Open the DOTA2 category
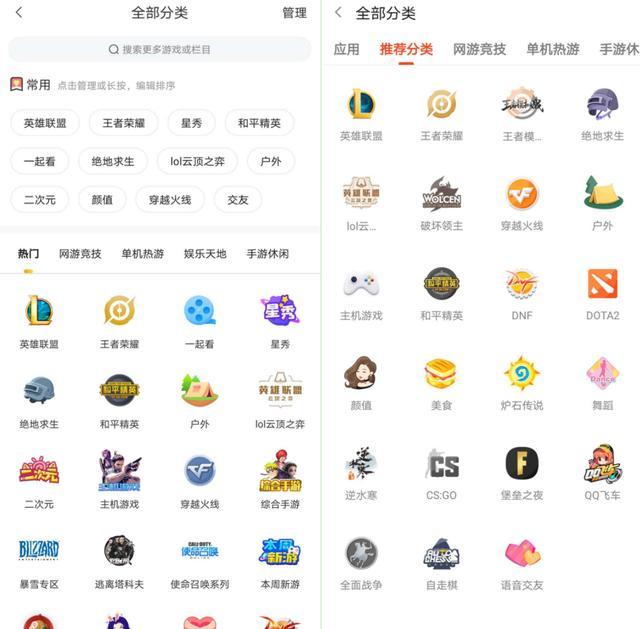 click(602, 293)
